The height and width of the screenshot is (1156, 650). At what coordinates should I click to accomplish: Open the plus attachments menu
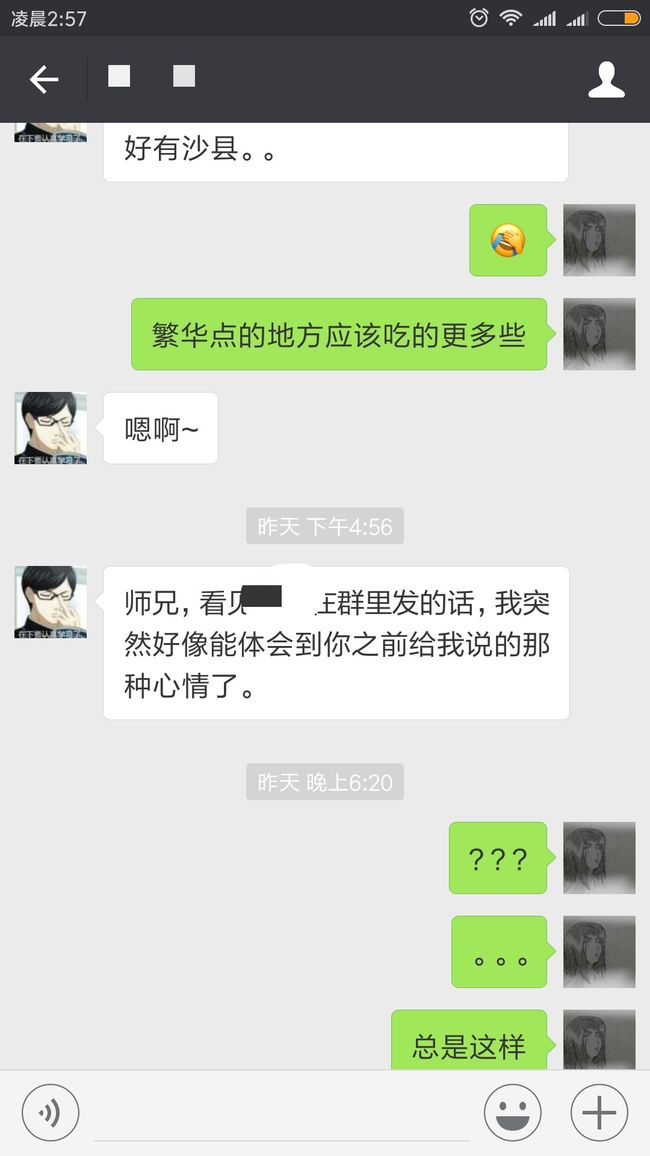(x=599, y=1113)
